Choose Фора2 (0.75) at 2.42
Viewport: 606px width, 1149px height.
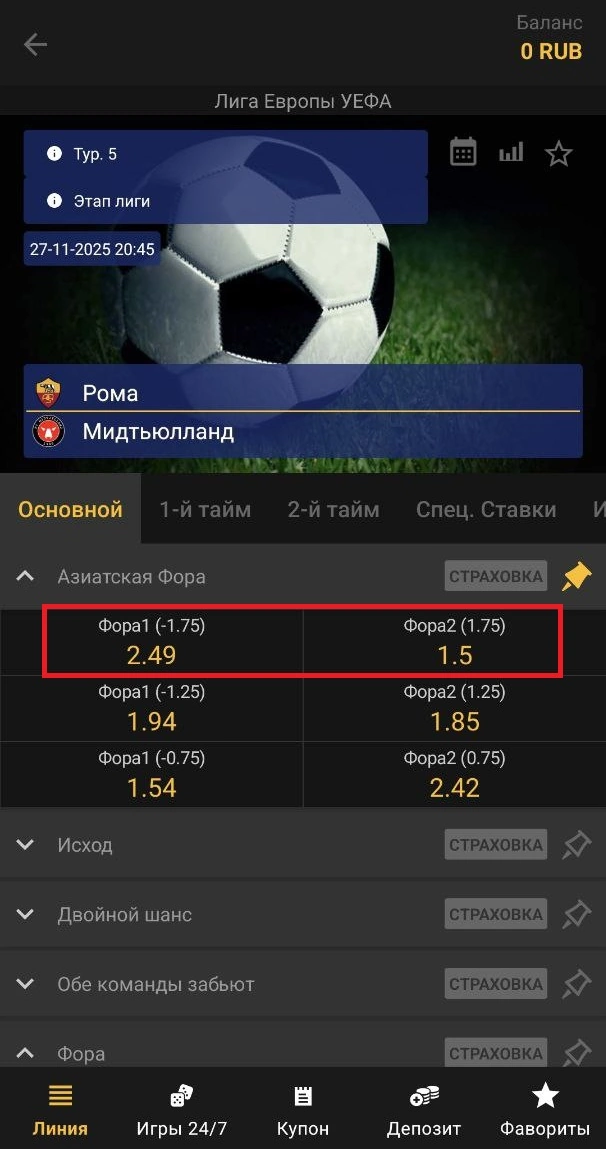tap(454, 774)
